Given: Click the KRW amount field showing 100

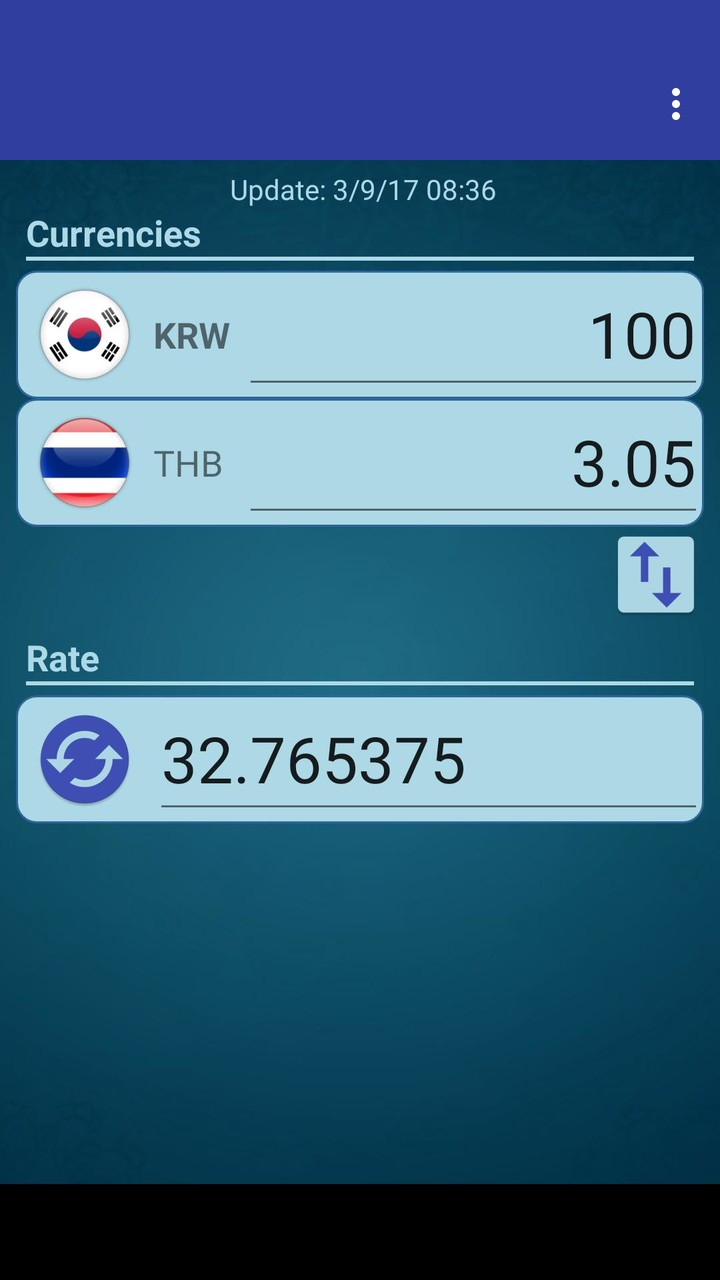Looking at the screenshot, I should [640, 335].
